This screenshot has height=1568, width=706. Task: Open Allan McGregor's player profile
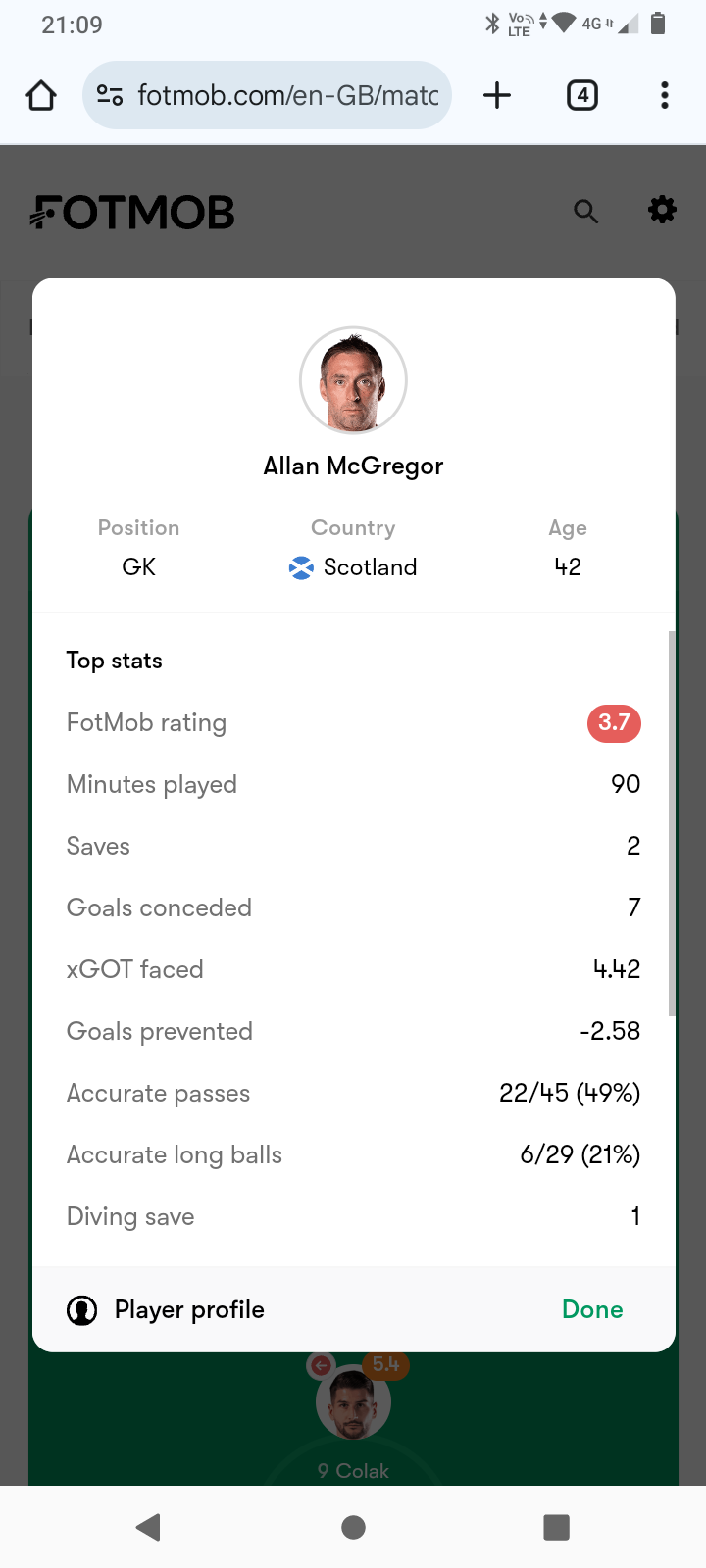[166, 1310]
